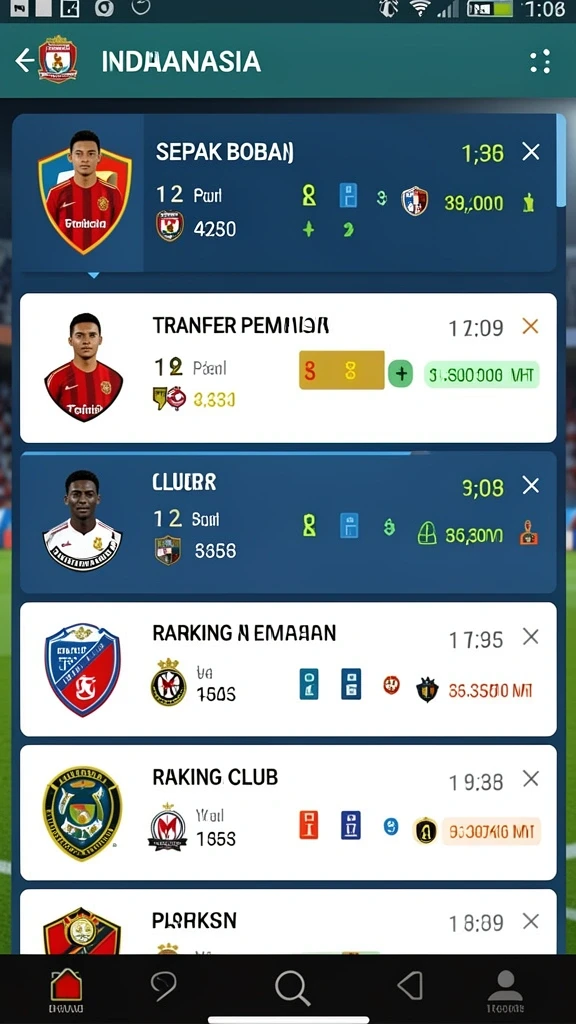
Task: Open the search tab
Action: (292, 988)
